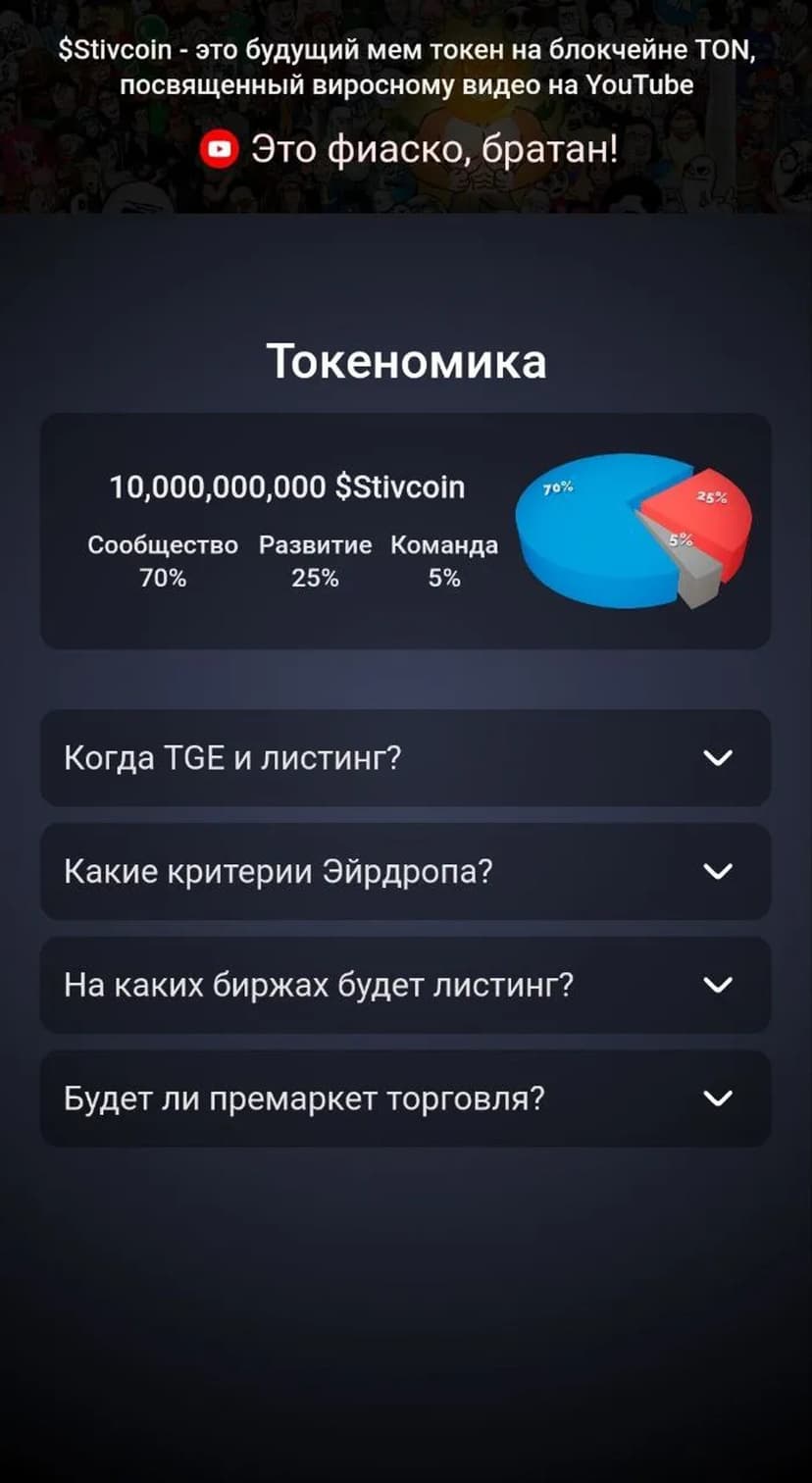Image resolution: width=812 pixels, height=1483 pixels.
Task: Expand «На каких биржах будет листинг?» question
Action: pyautogui.click(x=405, y=985)
